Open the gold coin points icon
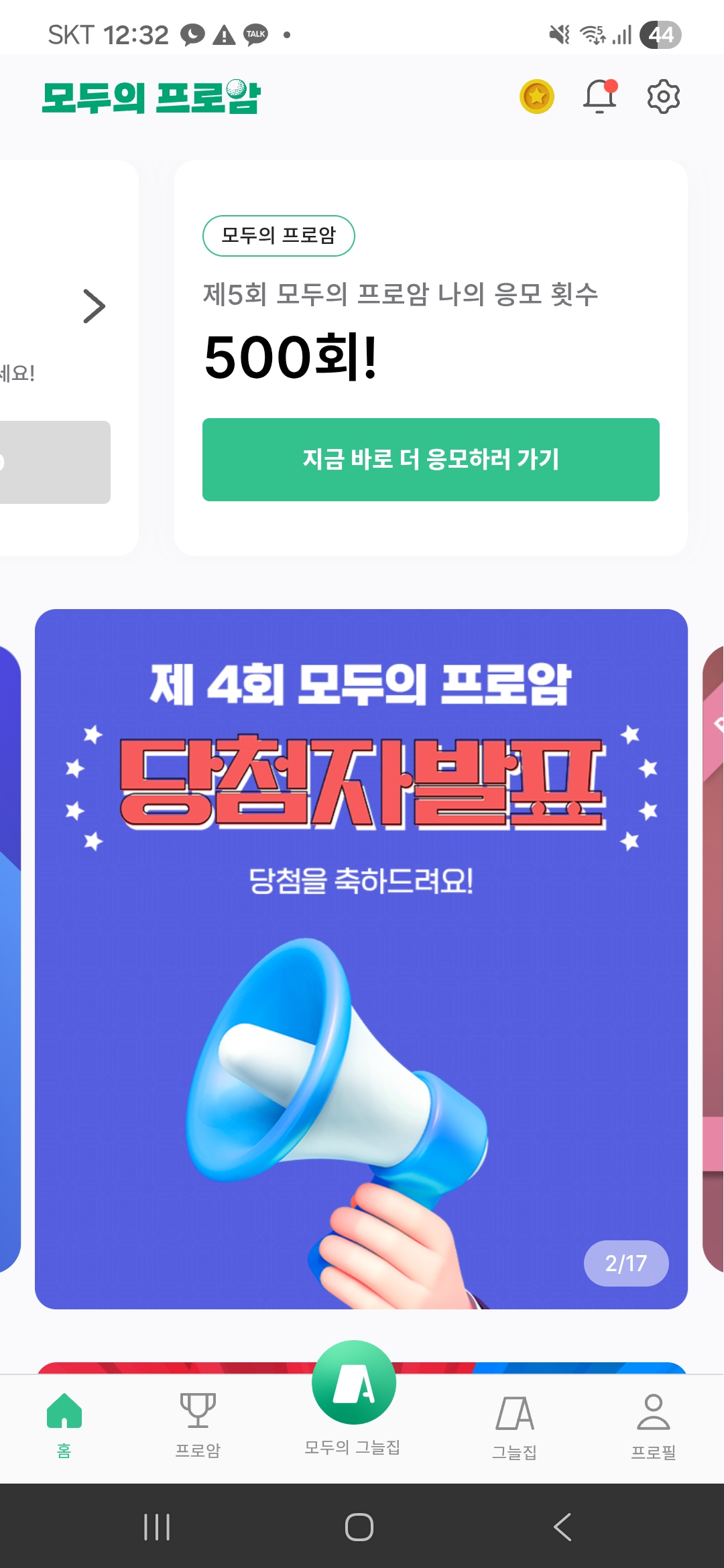This screenshot has width=724, height=1568. (536, 96)
